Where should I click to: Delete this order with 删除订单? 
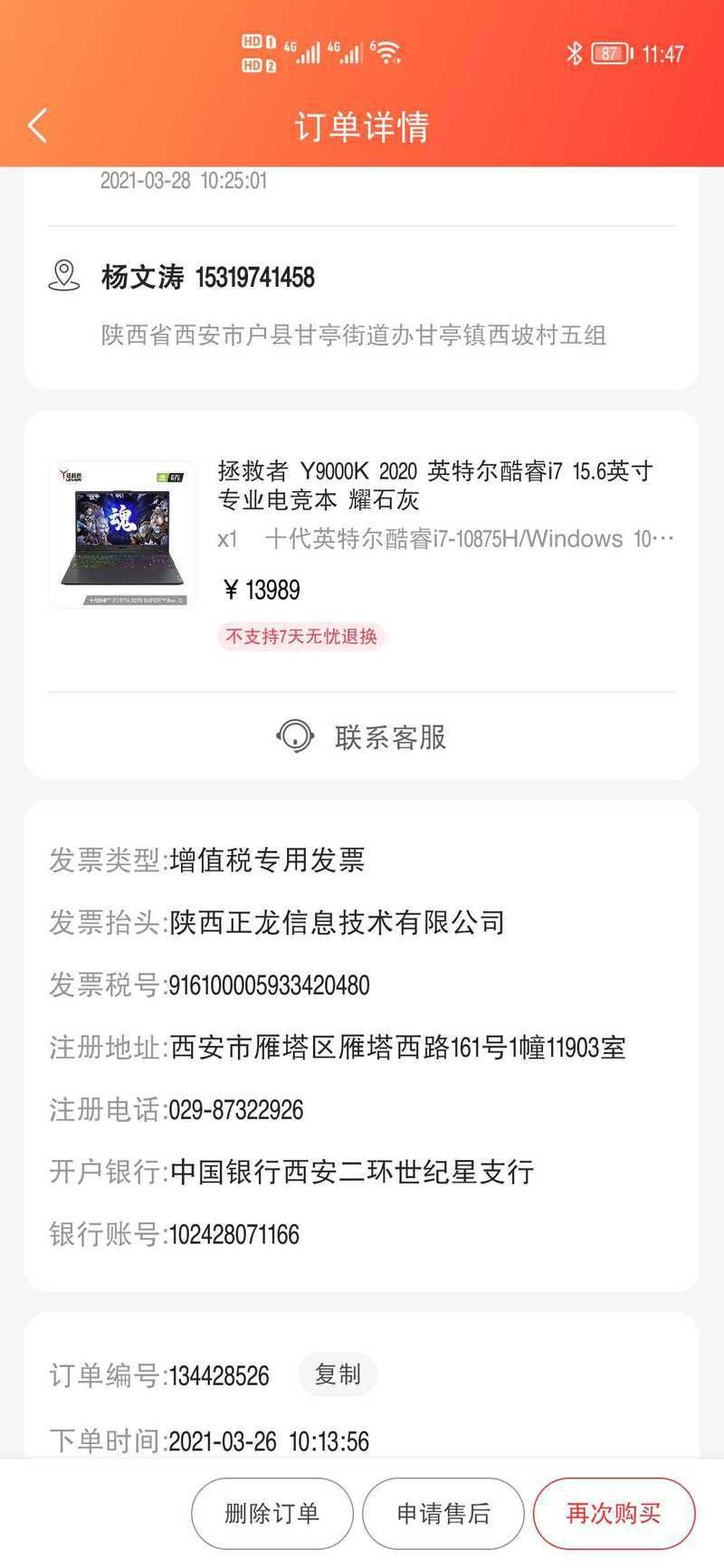(271, 1514)
